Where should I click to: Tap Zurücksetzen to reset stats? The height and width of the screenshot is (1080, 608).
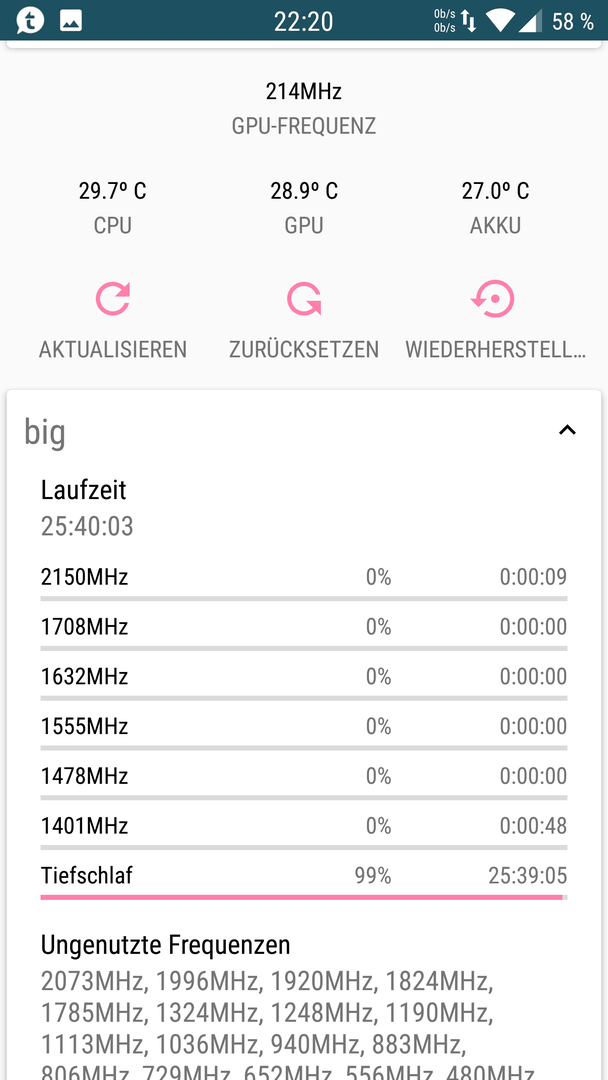click(x=304, y=320)
